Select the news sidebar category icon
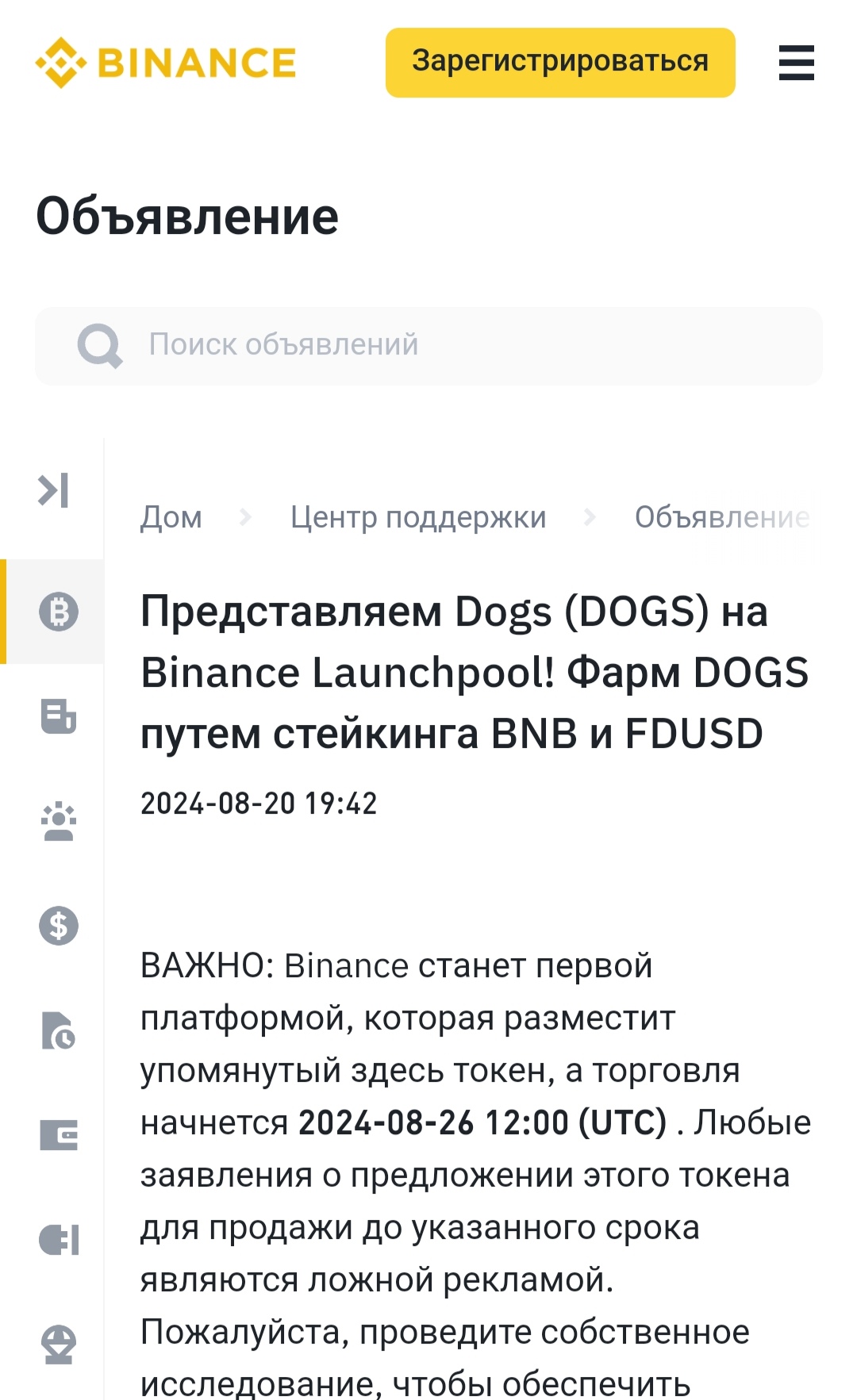Image resolution: width=857 pixels, height=1400 pixels. click(59, 716)
